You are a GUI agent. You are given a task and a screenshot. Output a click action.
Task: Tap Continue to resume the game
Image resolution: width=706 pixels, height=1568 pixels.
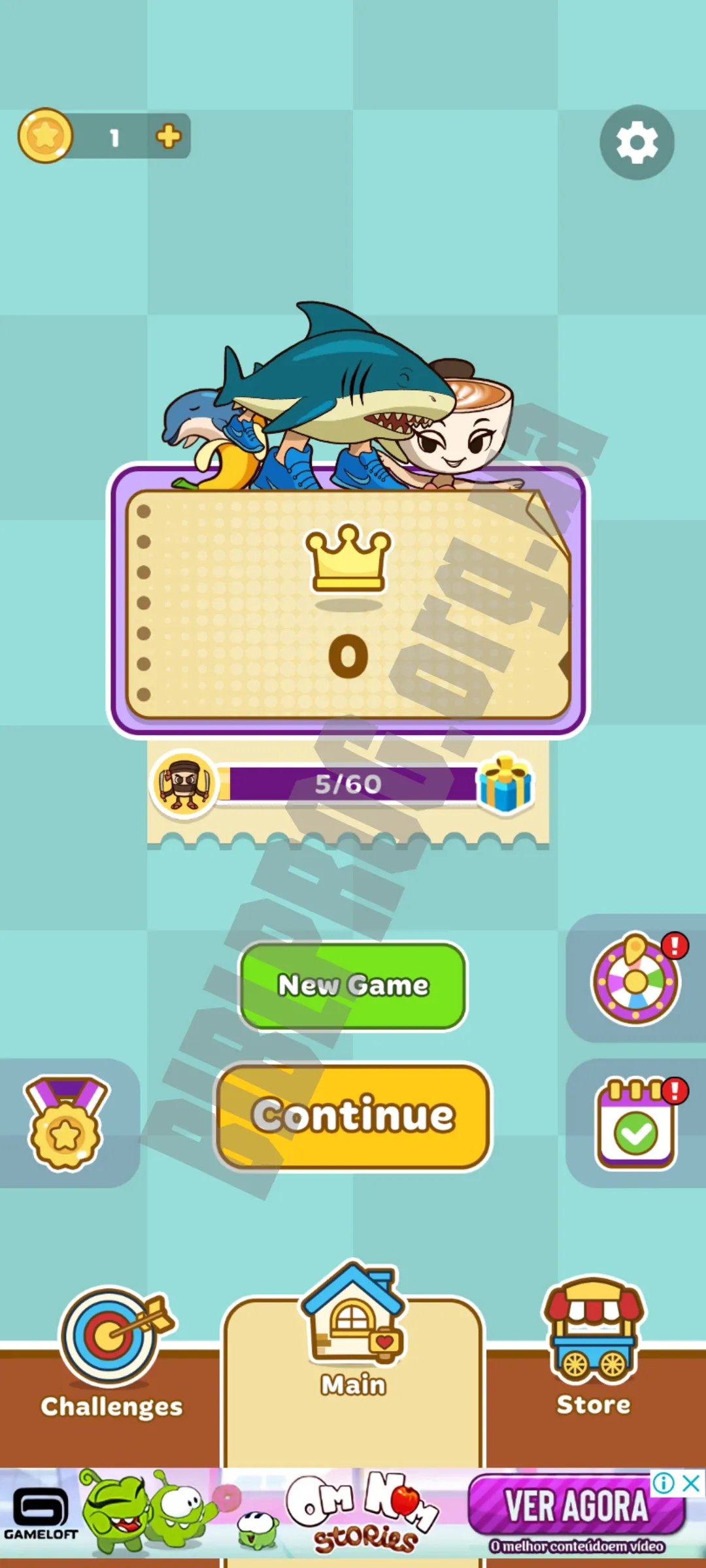coord(353,1116)
